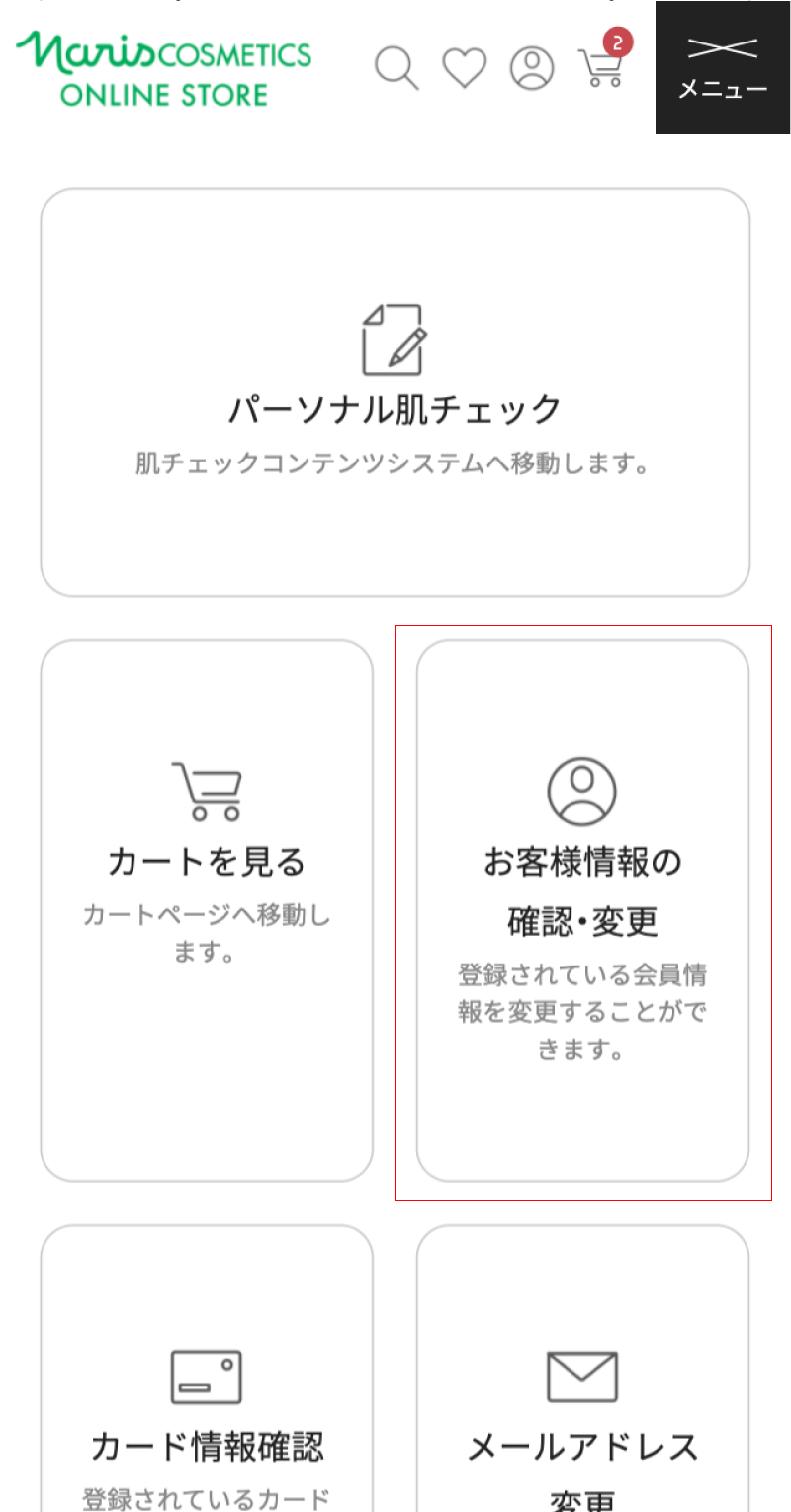Open お客様情報の確認・変更 card
Screen dimensions: 791x1512
582,910
